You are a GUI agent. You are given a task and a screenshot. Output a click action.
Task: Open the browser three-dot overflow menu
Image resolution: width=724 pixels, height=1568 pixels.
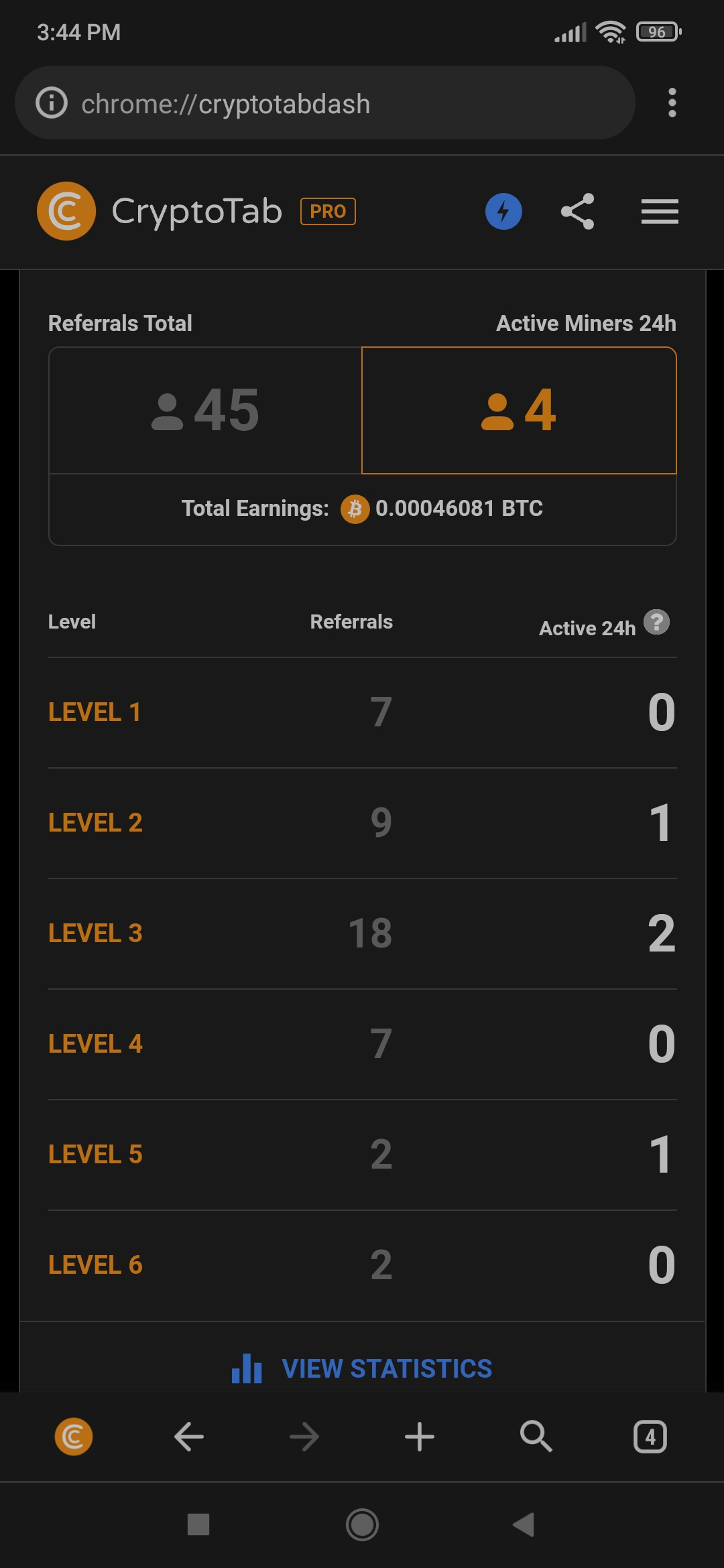point(672,103)
